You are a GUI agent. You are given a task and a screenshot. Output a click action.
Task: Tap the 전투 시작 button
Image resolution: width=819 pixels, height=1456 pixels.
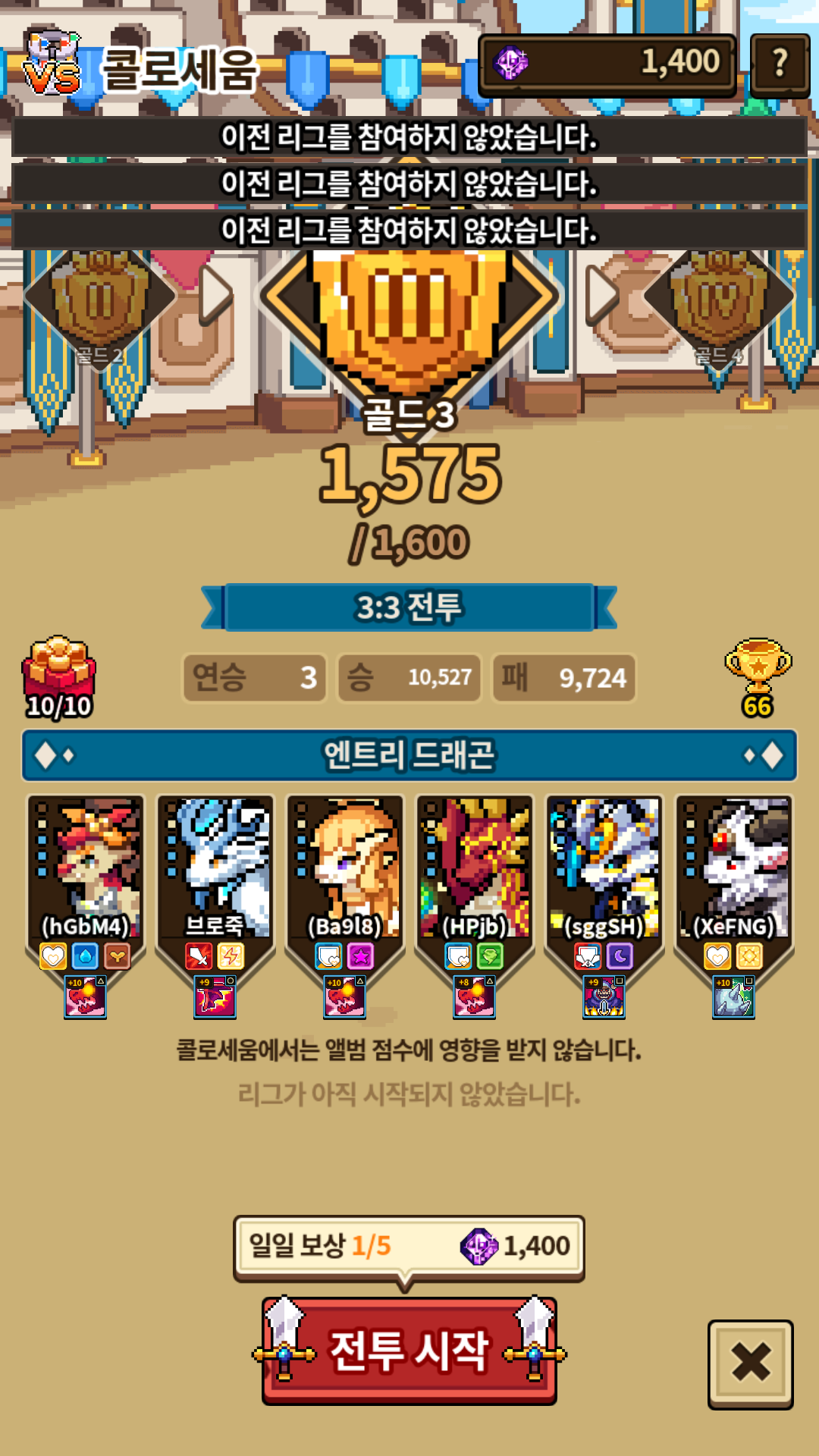pyautogui.click(x=409, y=1351)
